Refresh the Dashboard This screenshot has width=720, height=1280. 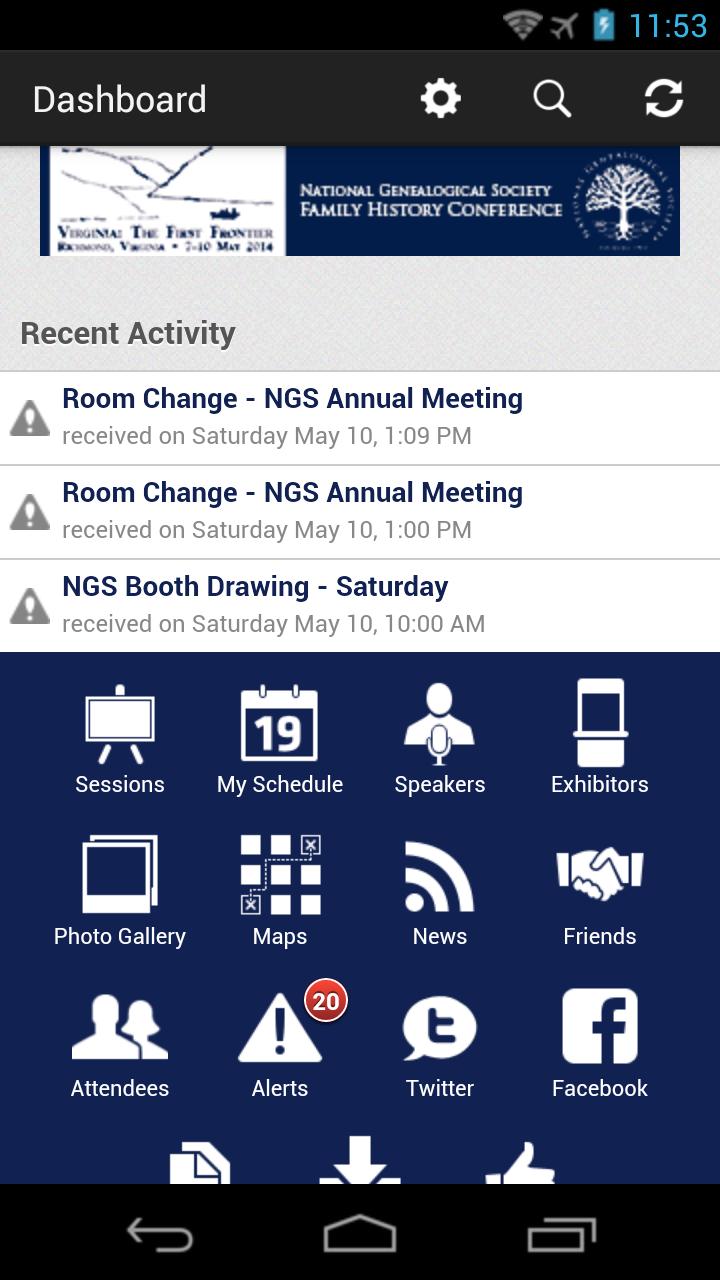pyautogui.click(x=664, y=98)
